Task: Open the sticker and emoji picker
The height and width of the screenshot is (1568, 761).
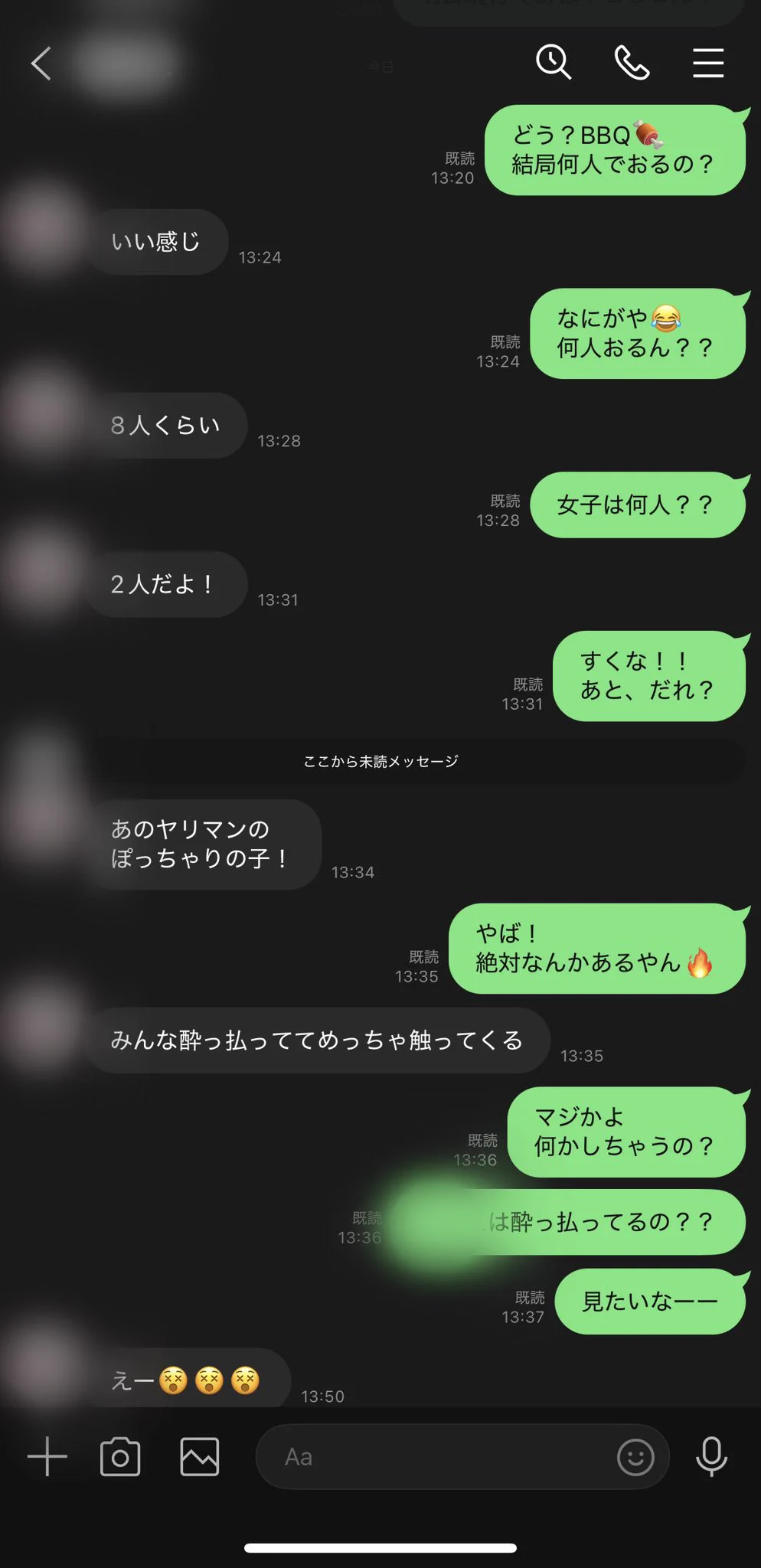Action: coord(635,1456)
